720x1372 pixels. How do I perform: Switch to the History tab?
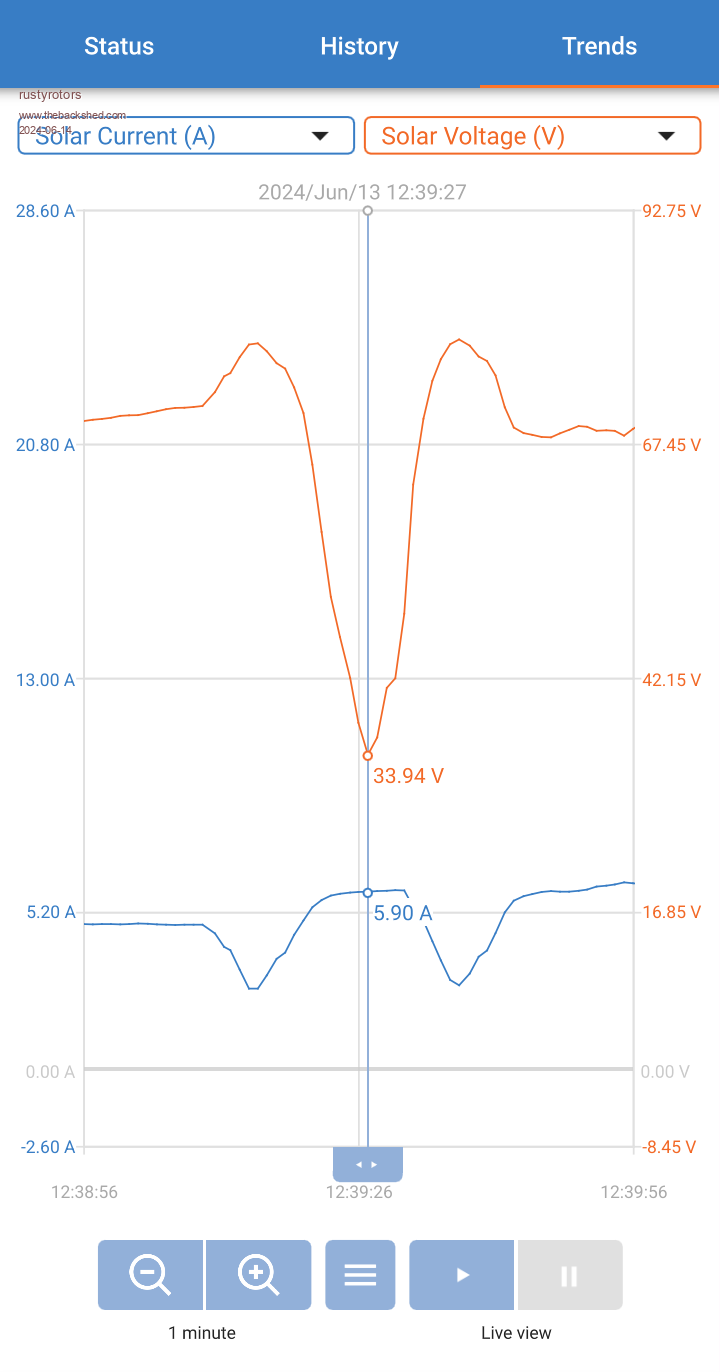(359, 46)
